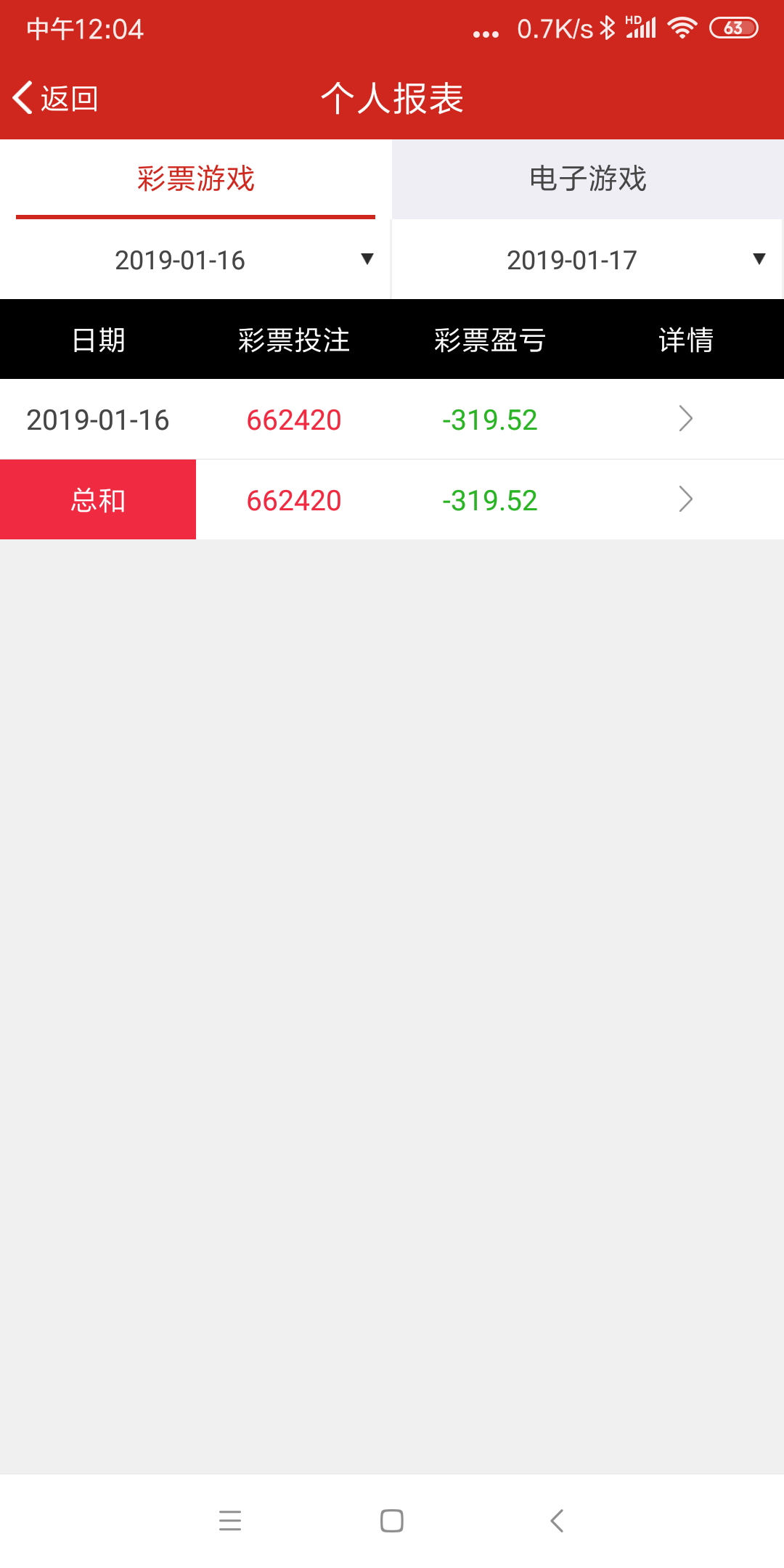
Task: Open the start date dropdown 2019-01-16
Action: [x=195, y=260]
